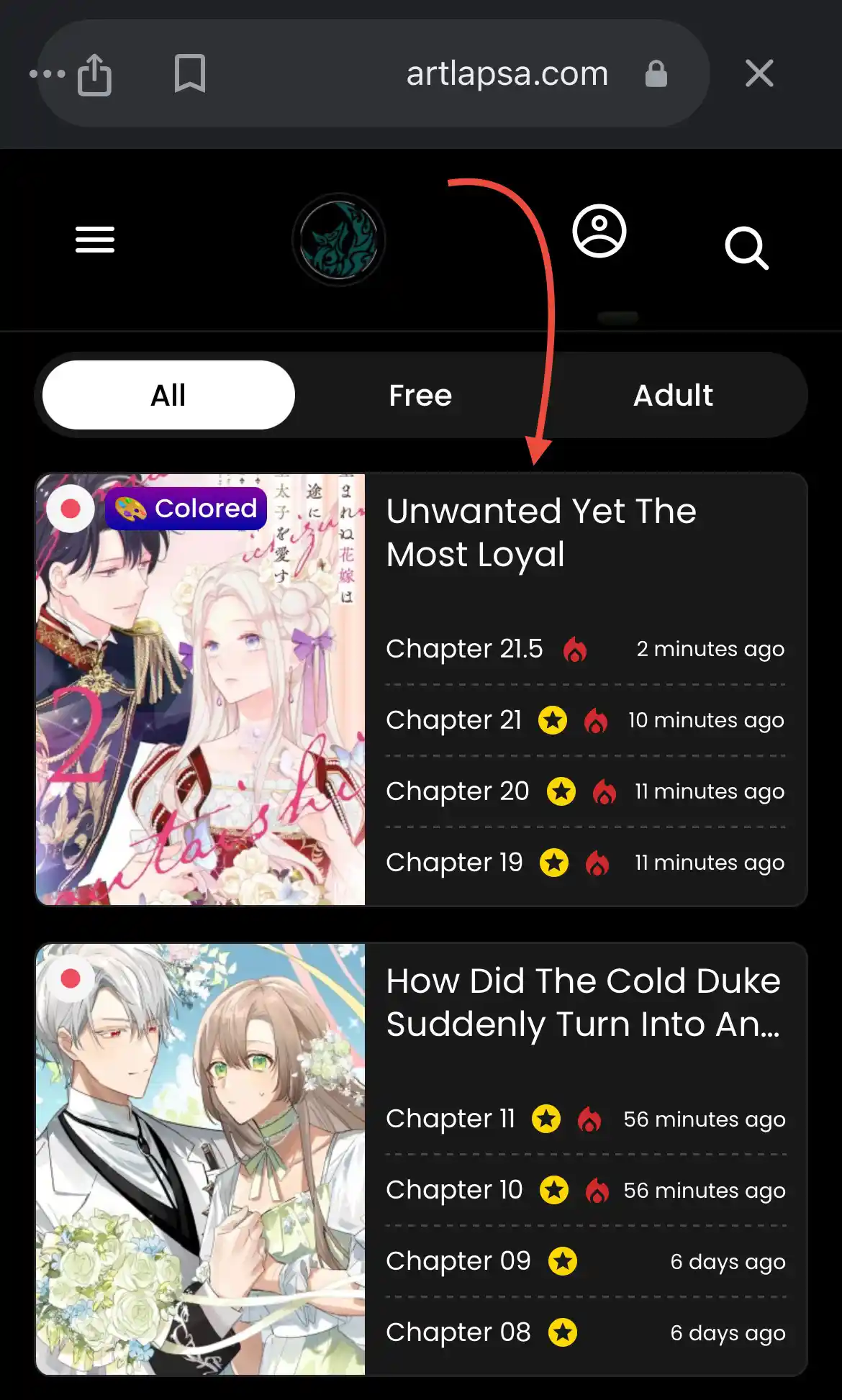Close the browser tab

pos(759,73)
